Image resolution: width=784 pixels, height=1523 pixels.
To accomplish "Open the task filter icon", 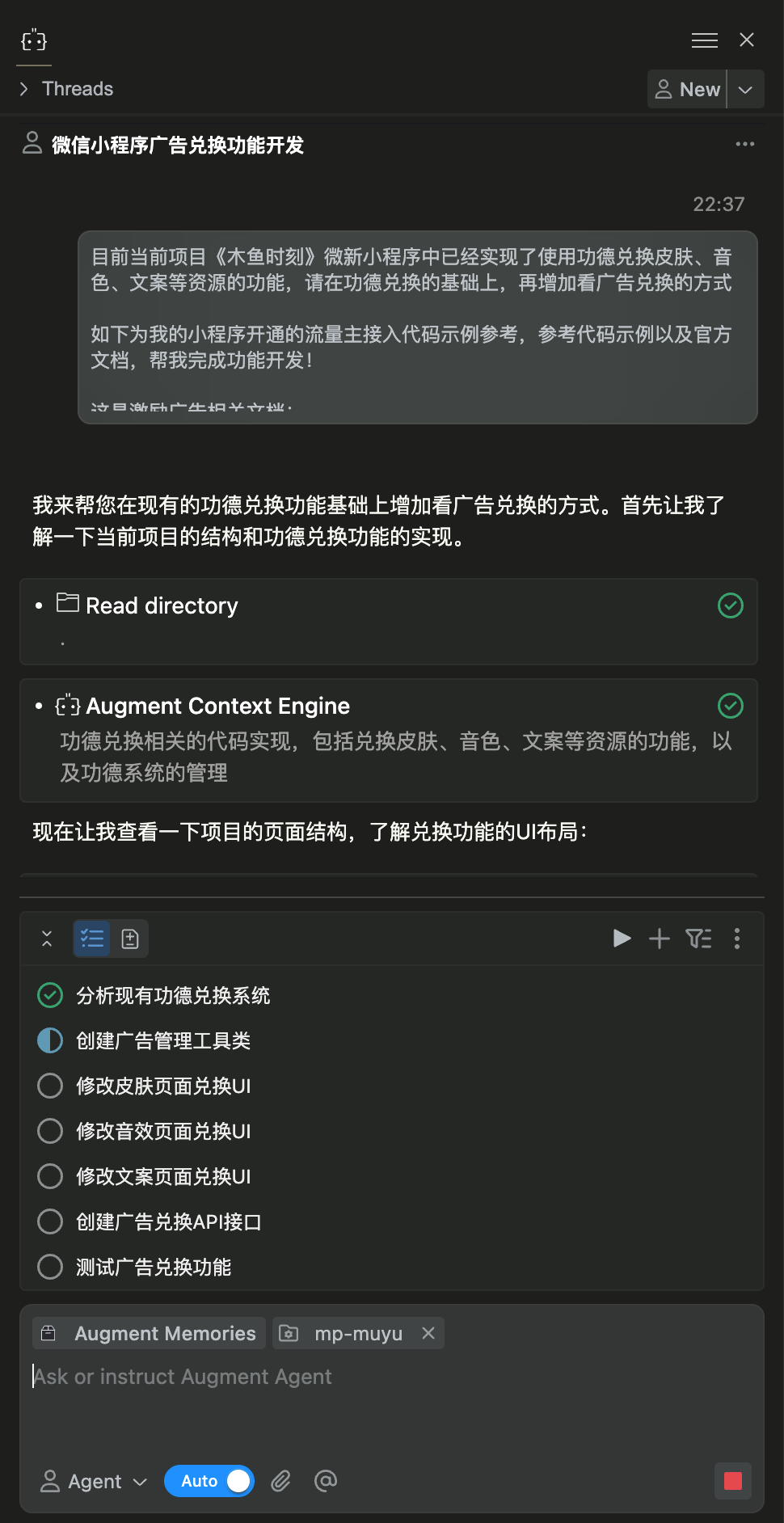I will 698,938.
